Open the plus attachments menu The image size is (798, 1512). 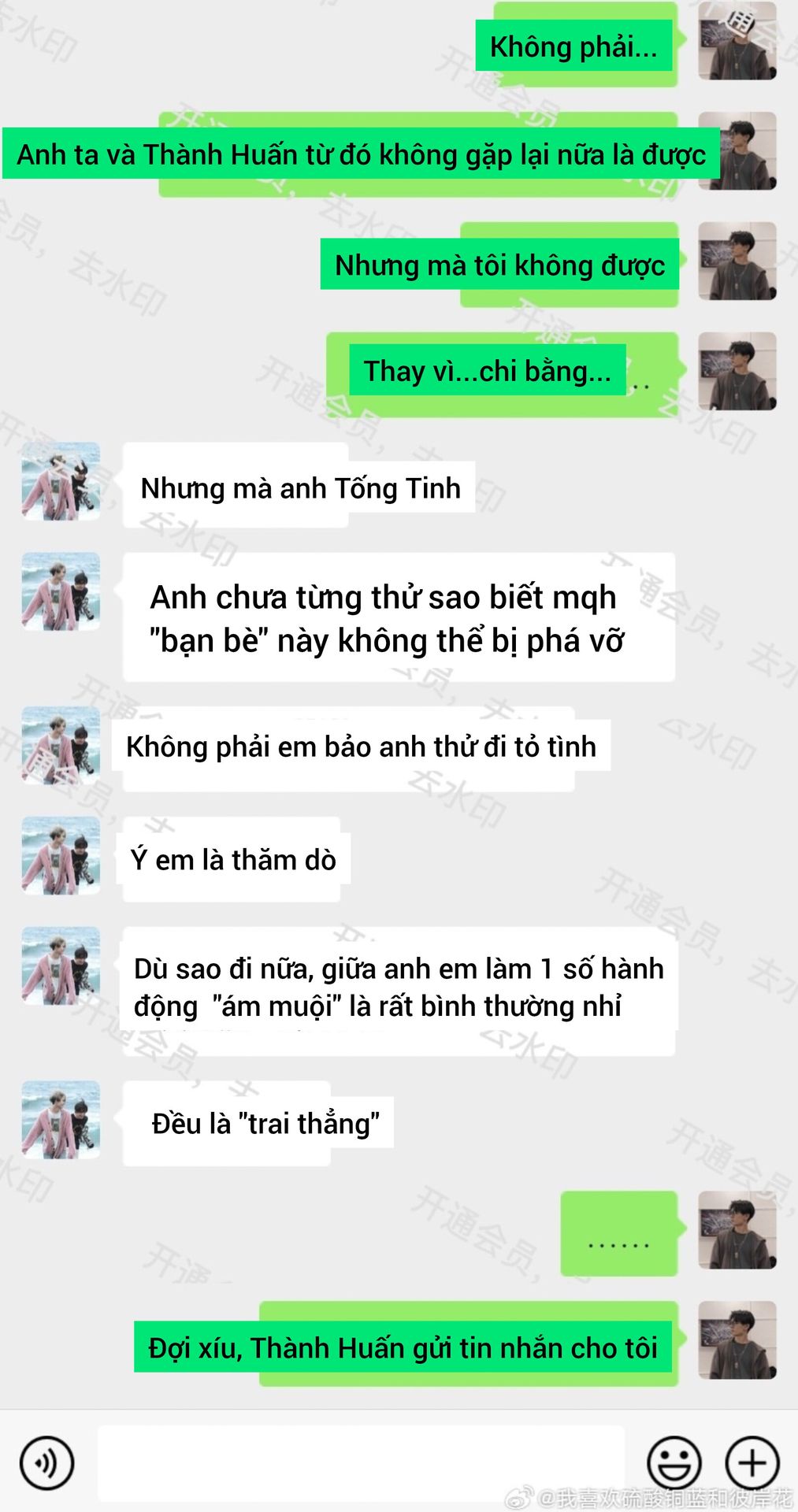point(752,1463)
